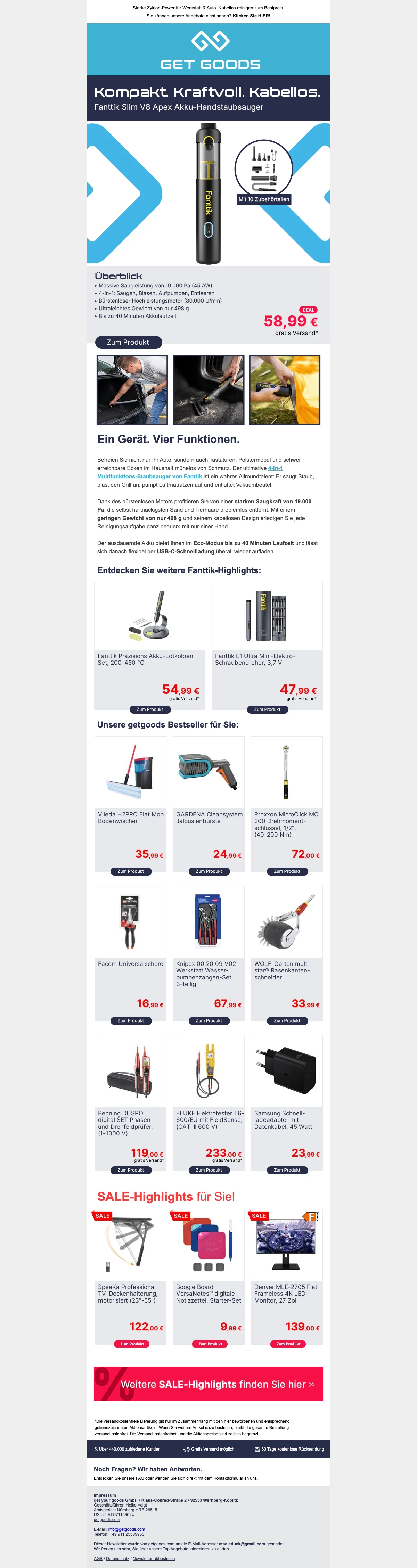Open the FAQ link

click(140, 1478)
